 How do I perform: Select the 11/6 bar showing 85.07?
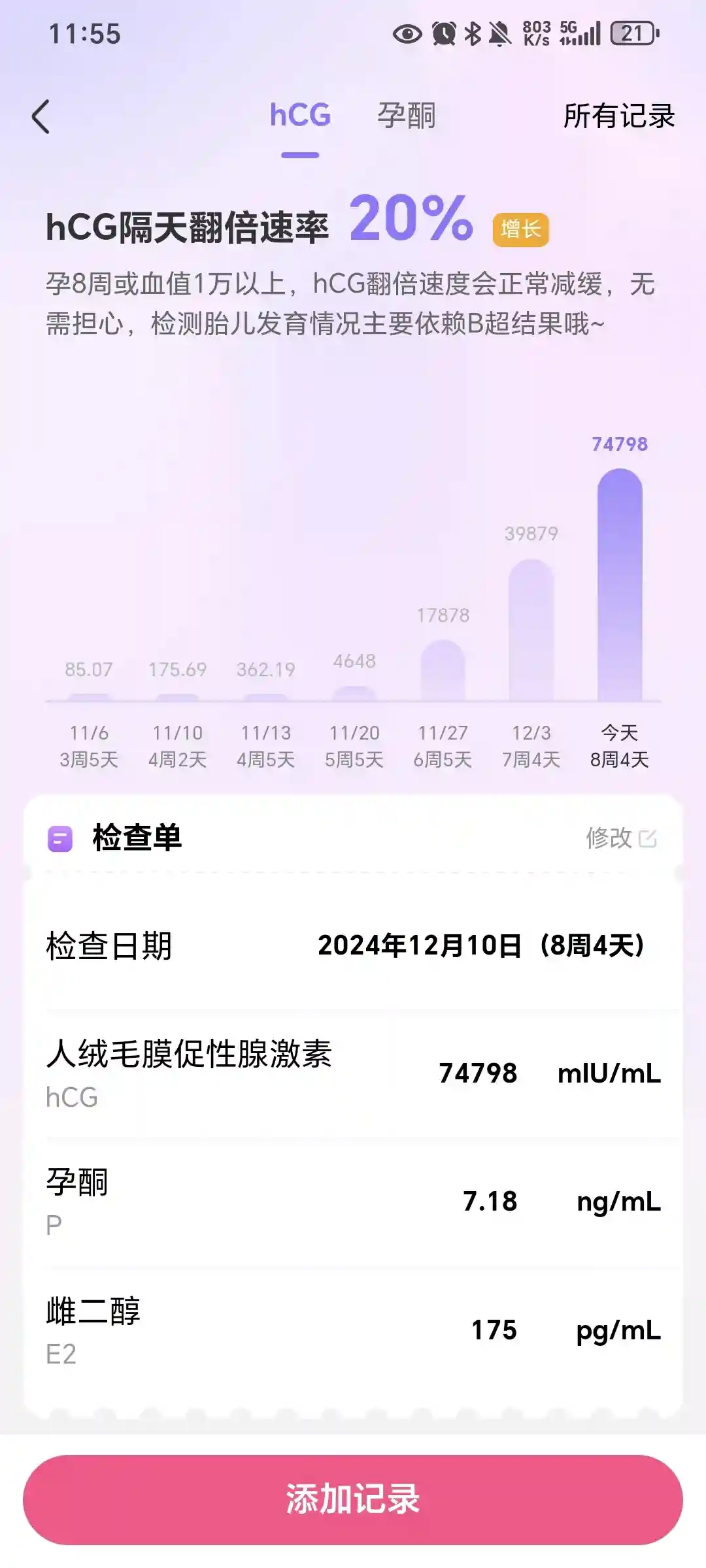point(89,696)
